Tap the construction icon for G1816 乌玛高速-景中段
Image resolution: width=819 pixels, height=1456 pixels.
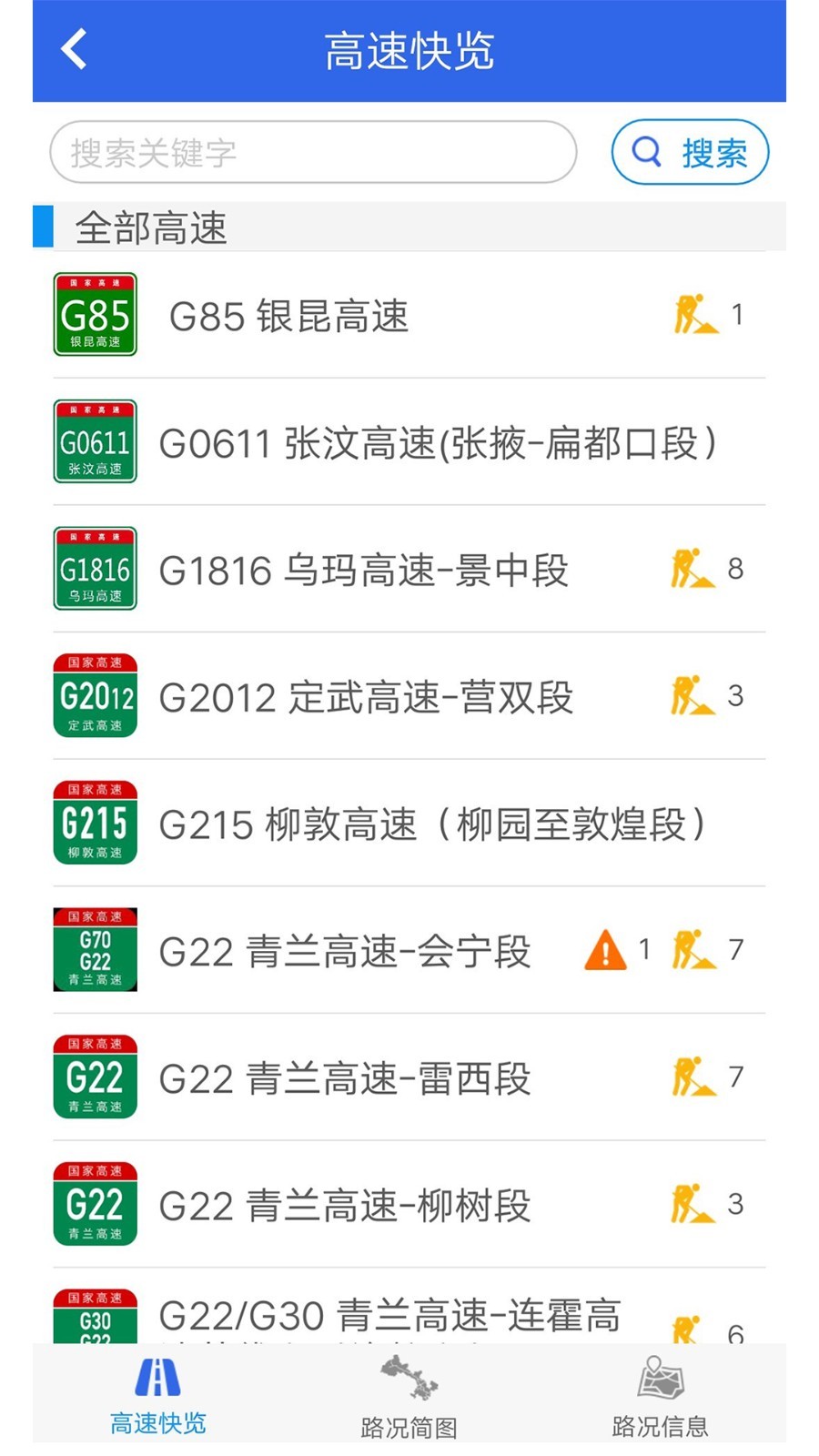pyautogui.click(x=695, y=568)
